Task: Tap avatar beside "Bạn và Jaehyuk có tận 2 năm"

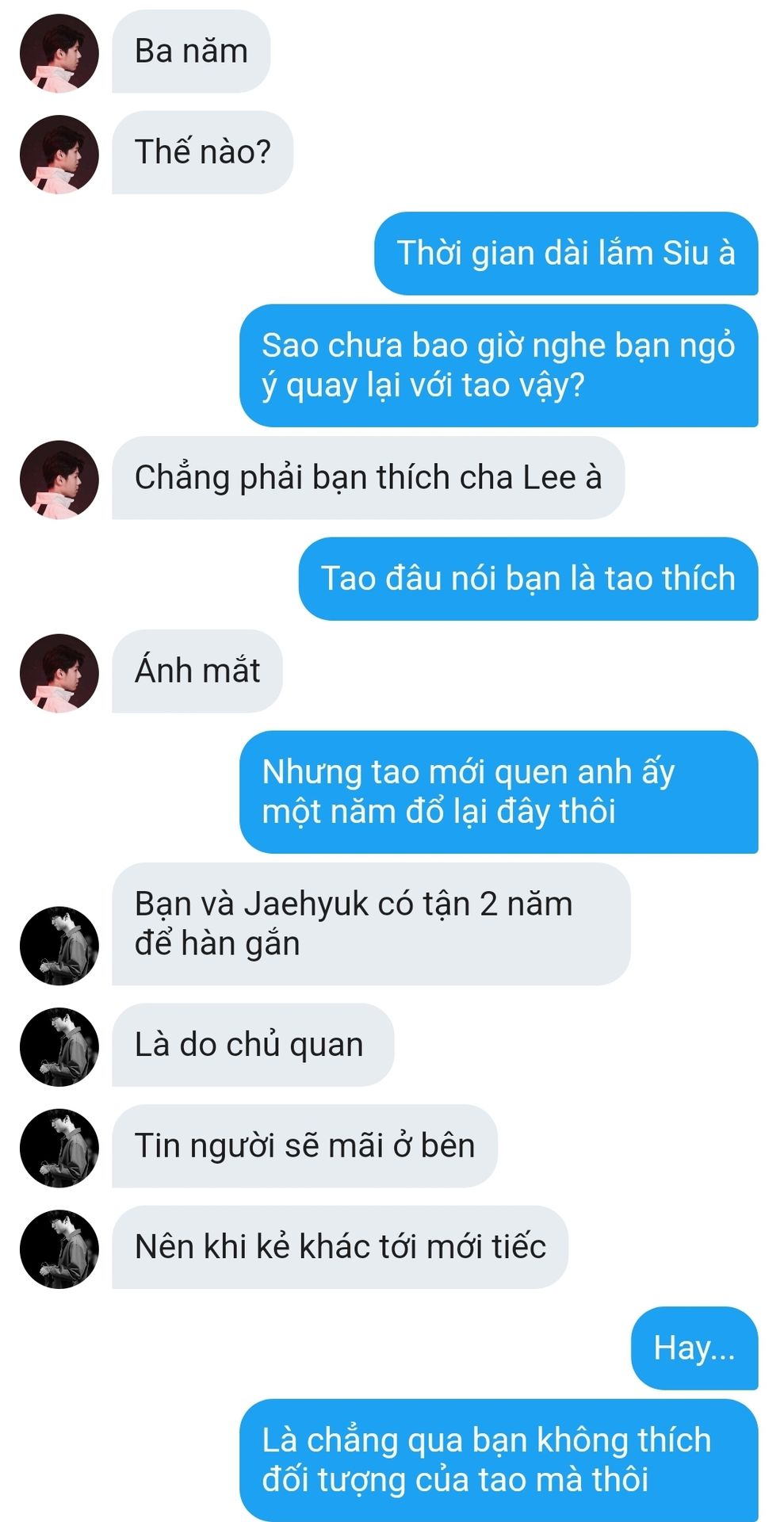Action: point(59,946)
